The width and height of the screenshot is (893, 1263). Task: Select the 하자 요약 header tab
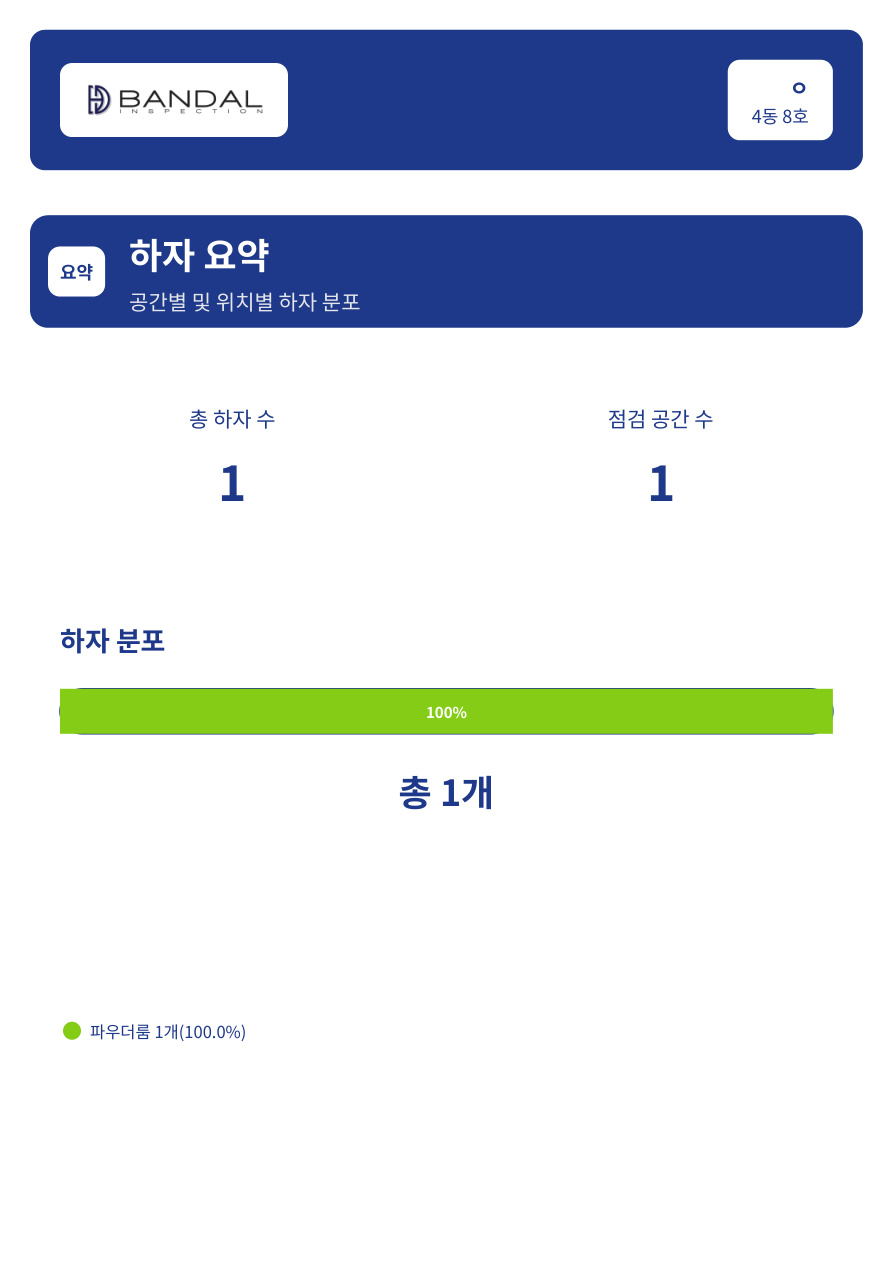(x=198, y=256)
